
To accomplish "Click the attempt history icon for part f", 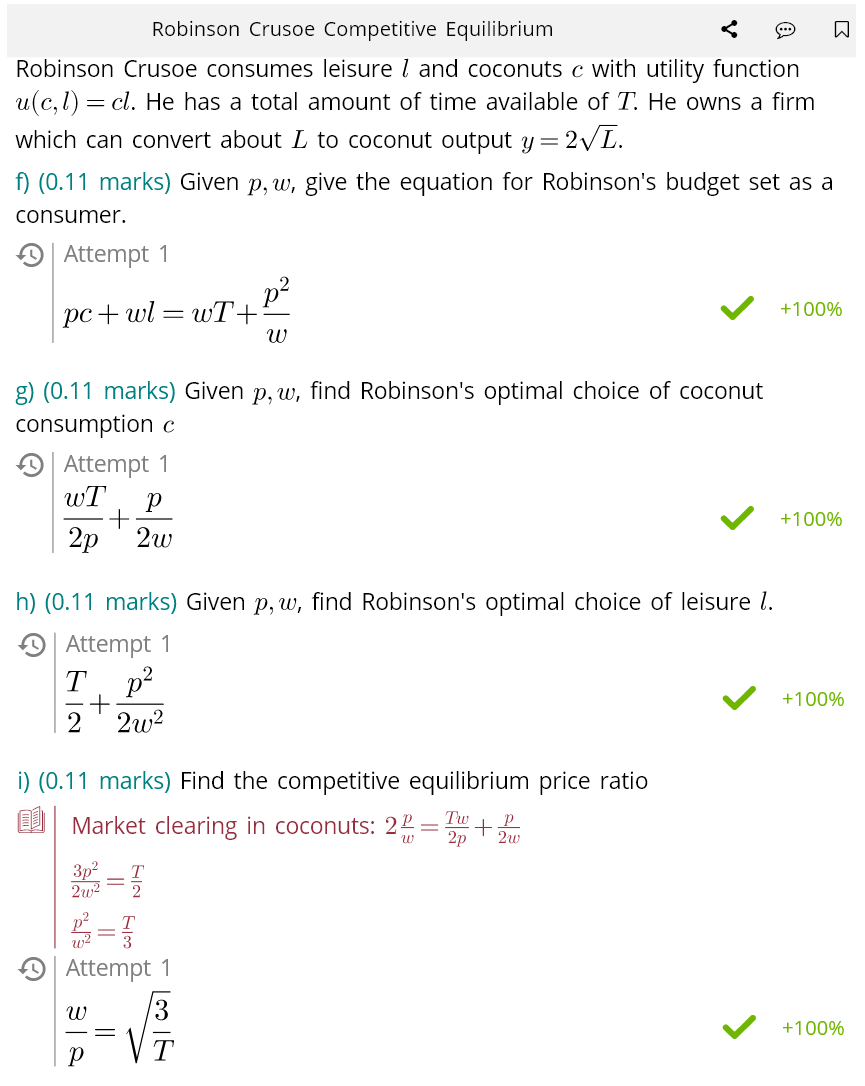I will 31,253.
